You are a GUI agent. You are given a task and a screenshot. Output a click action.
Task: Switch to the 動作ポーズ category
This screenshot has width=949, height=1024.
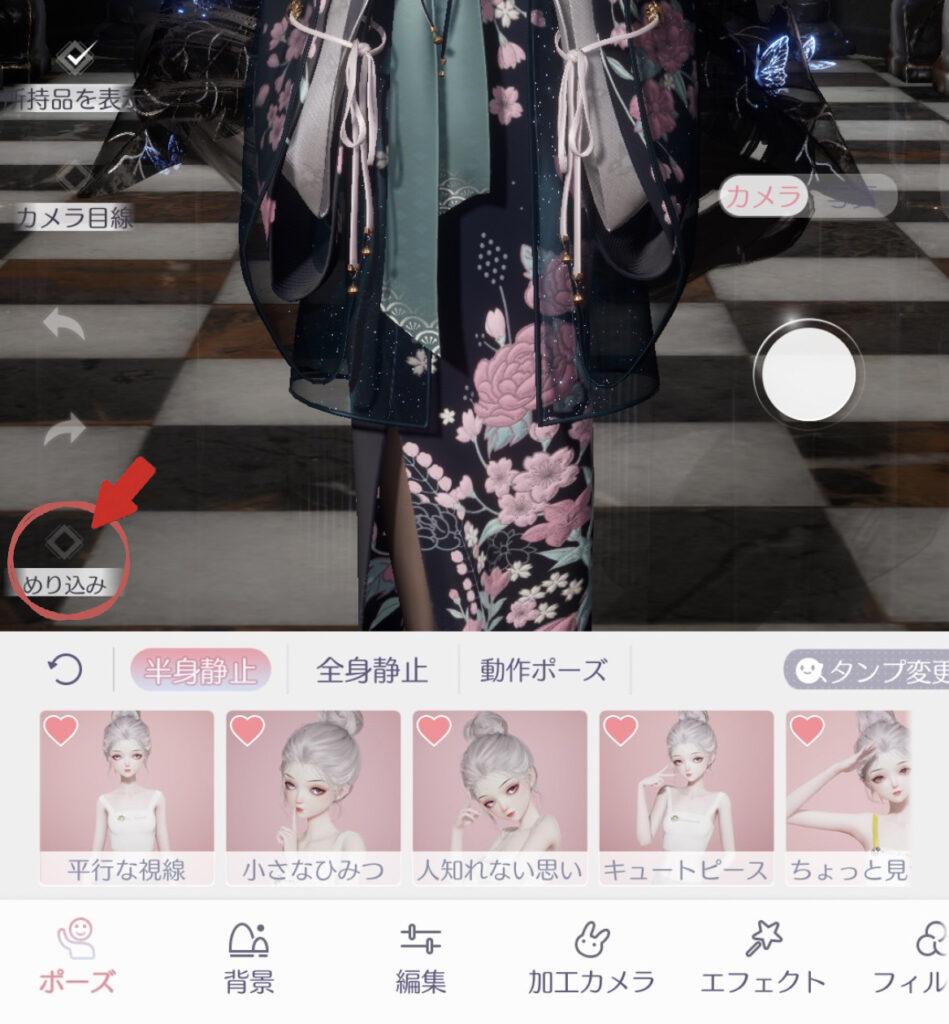543,669
